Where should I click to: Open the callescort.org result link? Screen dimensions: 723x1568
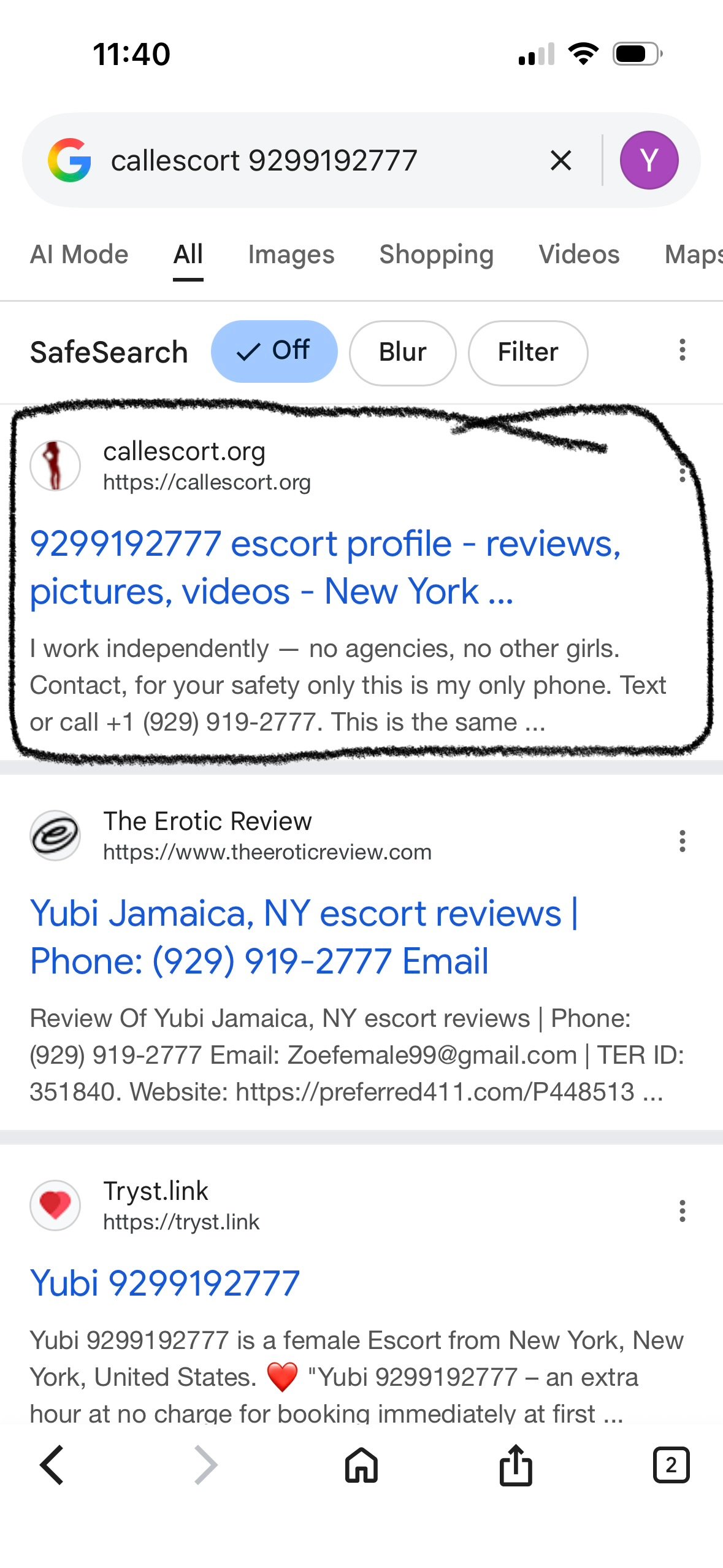point(325,567)
